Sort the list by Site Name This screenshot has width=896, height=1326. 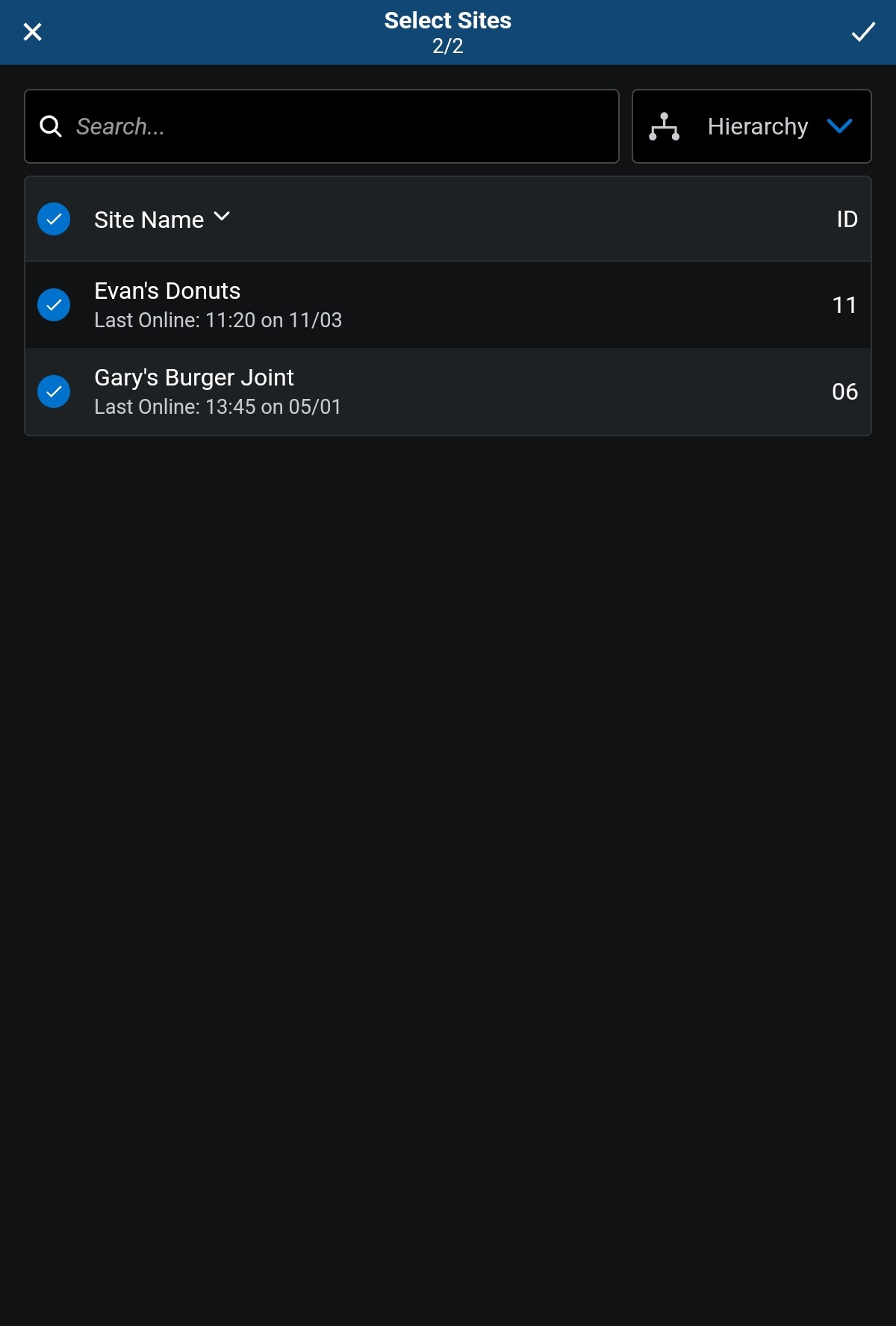coord(162,219)
